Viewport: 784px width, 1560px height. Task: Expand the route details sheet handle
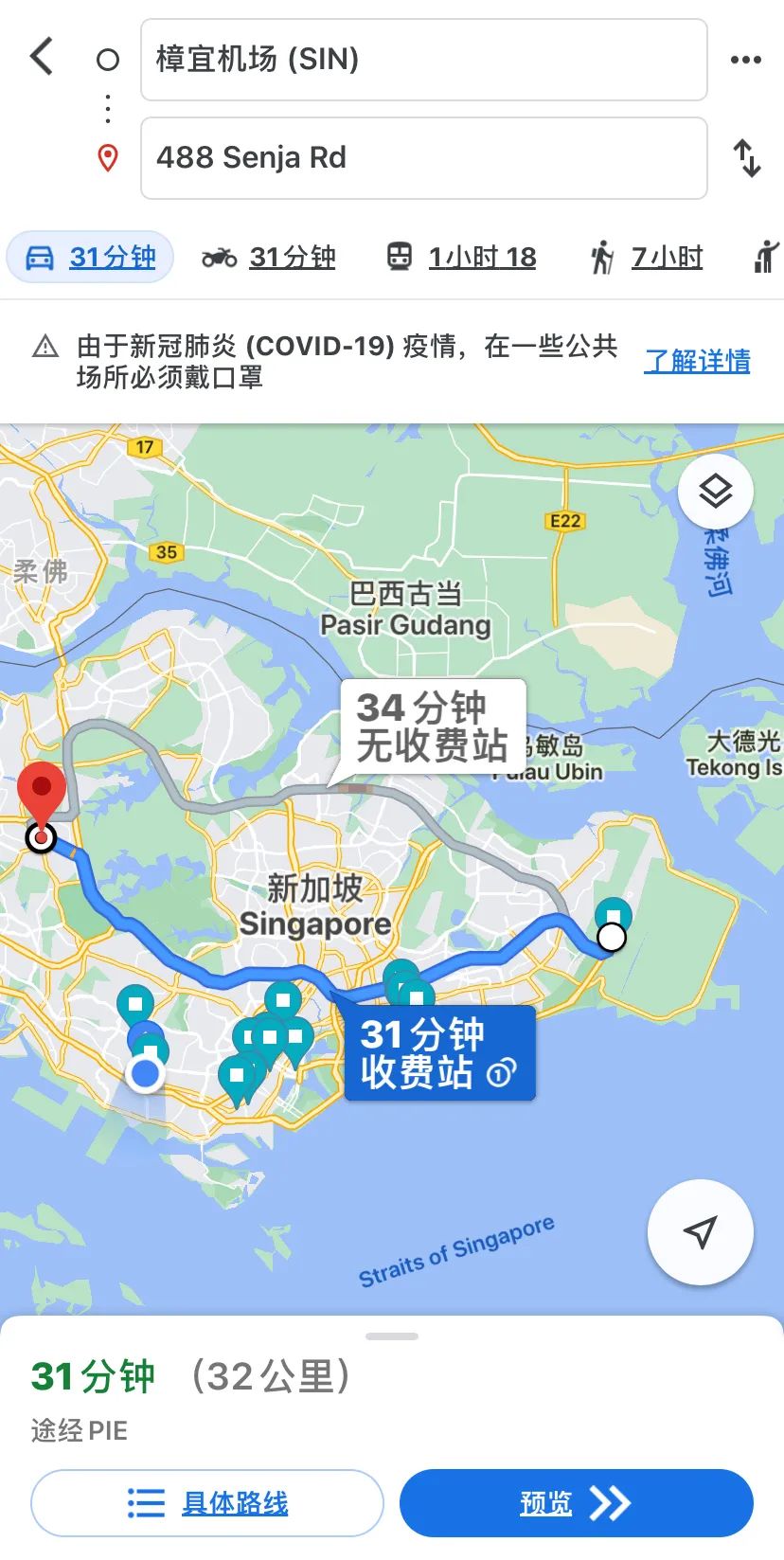coord(392,1336)
